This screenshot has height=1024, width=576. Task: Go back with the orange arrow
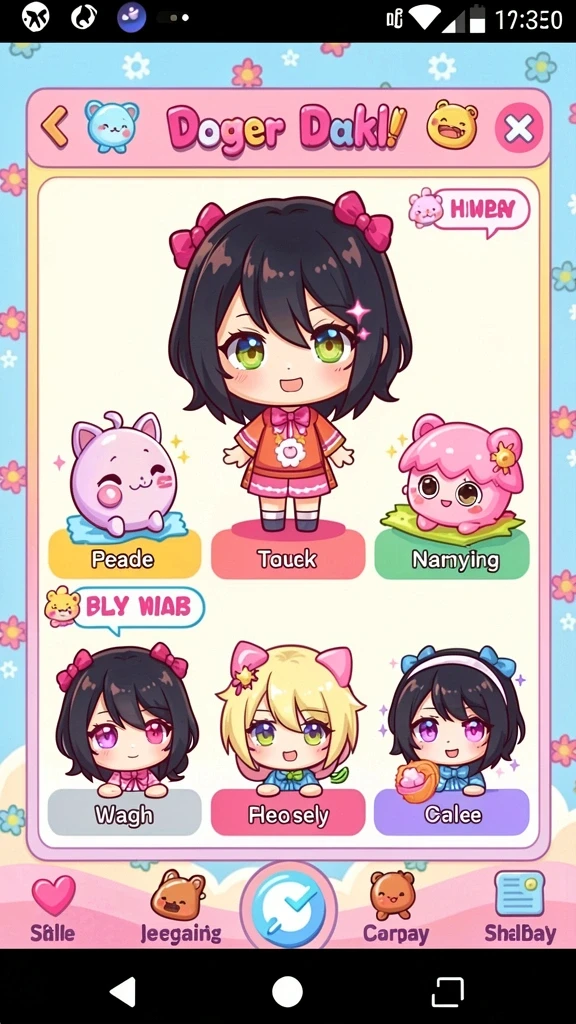pyautogui.click(x=55, y=127)
